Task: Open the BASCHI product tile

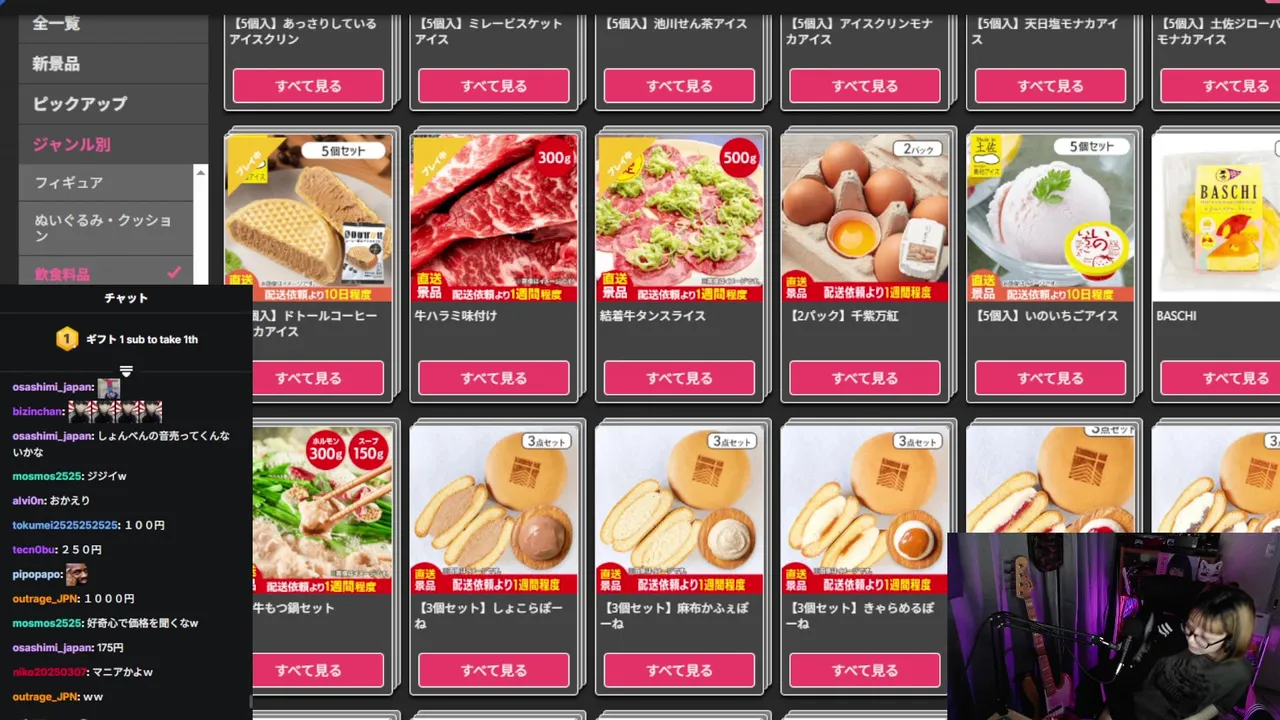Action: tap(1216, 217)
